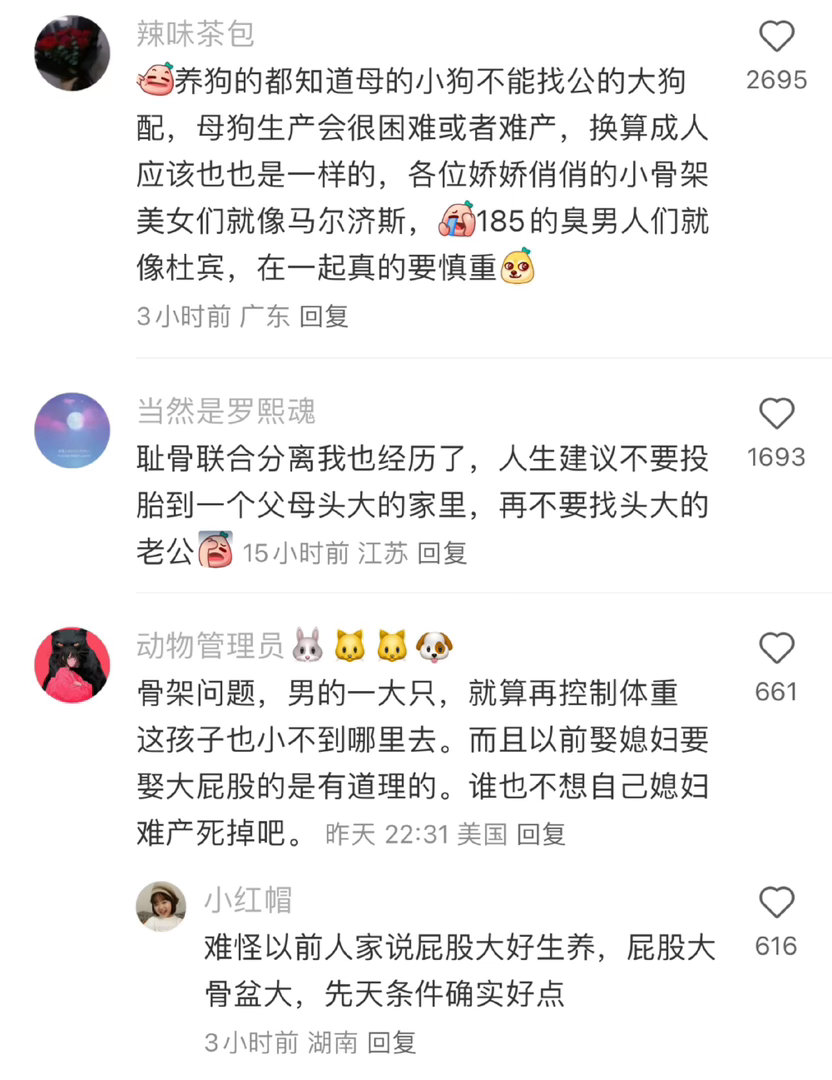The height and width of the screenshot is (1080, 832).
Task: Open 当然是罗熙魂's profile avatar
Action: pyautogui.click(x=70, y=430)
